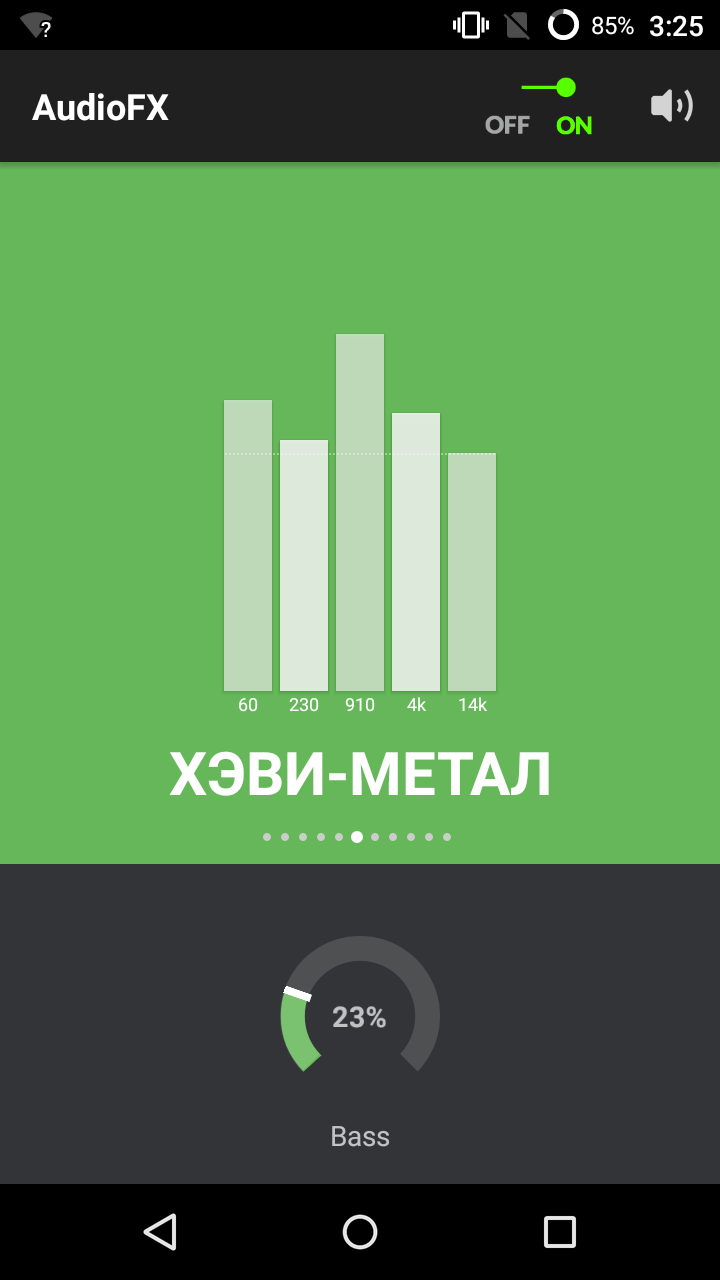Screen dimensions: 720x1280
Task: Tap the 14k equalizer band
Action: [x=472, y=572]
